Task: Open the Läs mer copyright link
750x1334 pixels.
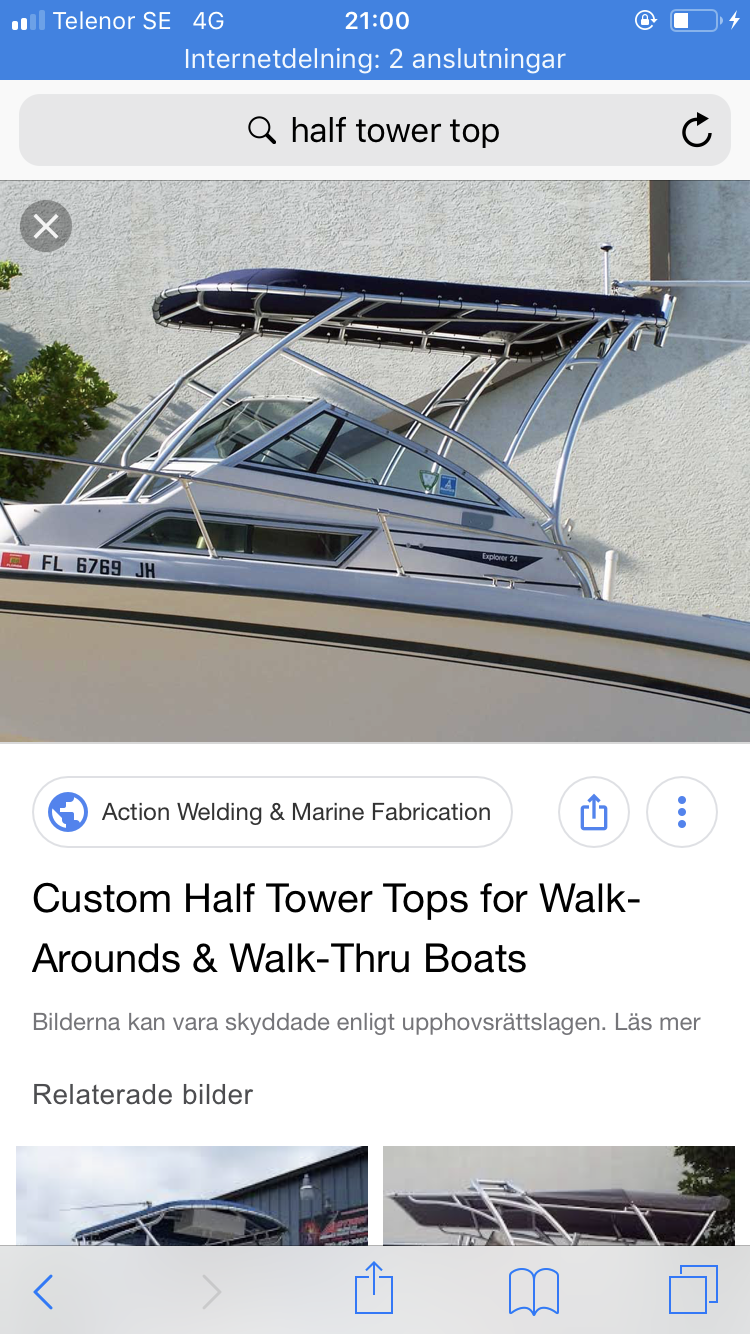Action: tap(657, 1022)
